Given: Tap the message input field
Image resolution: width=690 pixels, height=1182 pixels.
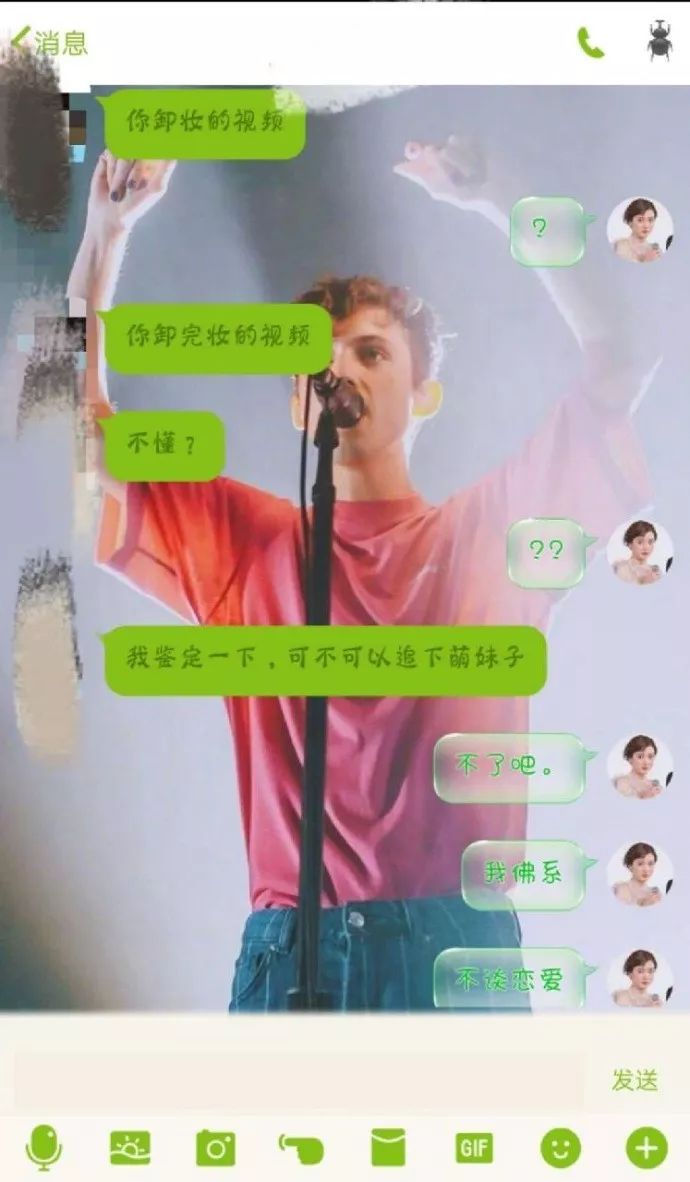Looking at the screenshot, I should (x=300, y=1080).
